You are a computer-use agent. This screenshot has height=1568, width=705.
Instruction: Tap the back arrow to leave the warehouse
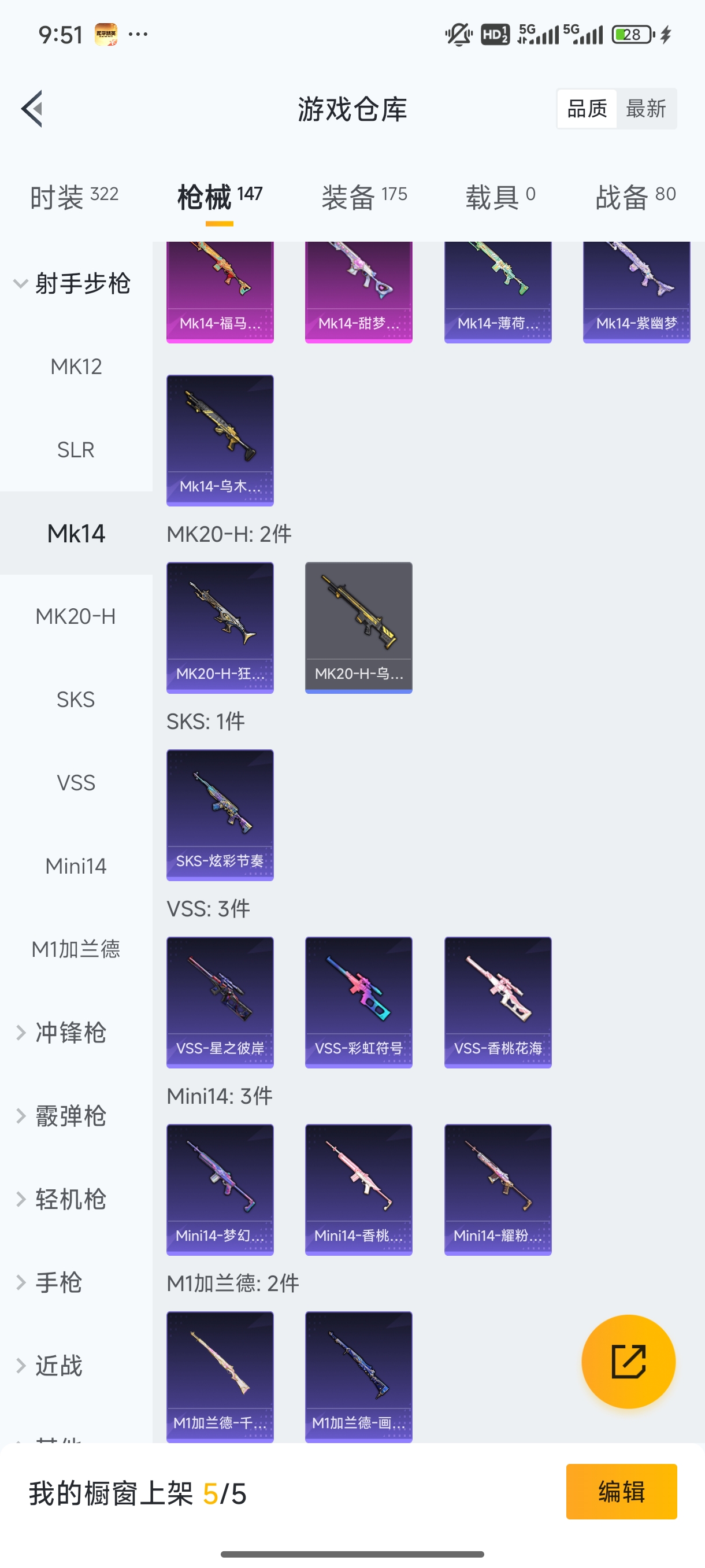click(32, 108)
